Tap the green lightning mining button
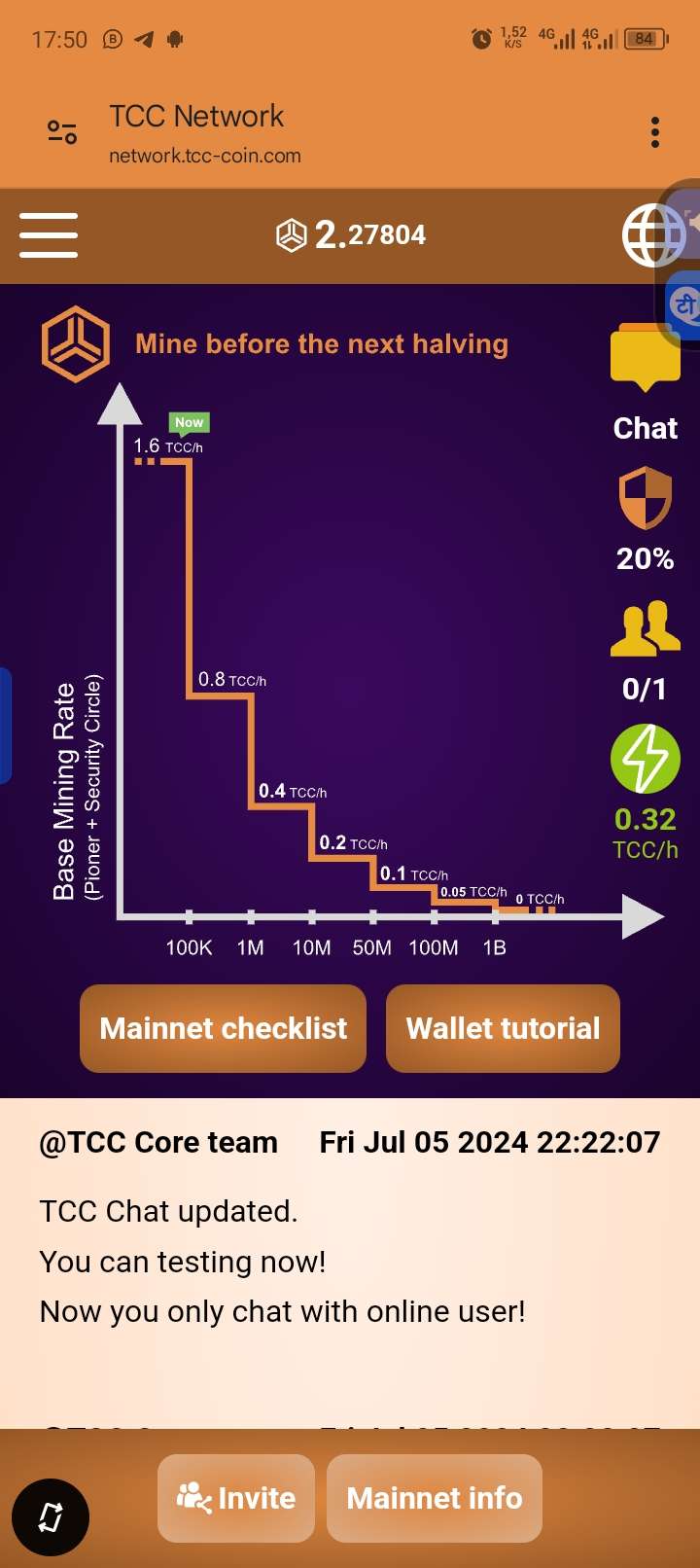The width and height of the screenshot is (700, 1568). [646, 759]
